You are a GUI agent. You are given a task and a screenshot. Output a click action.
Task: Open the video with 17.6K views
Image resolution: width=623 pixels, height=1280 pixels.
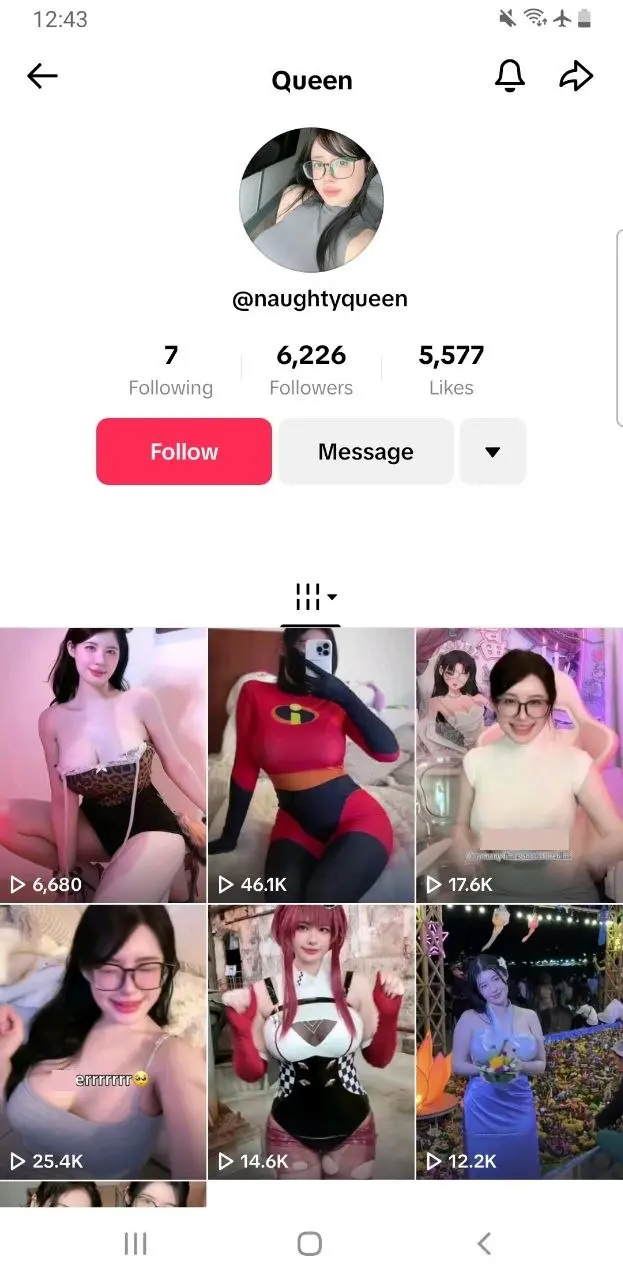point(519,765)
